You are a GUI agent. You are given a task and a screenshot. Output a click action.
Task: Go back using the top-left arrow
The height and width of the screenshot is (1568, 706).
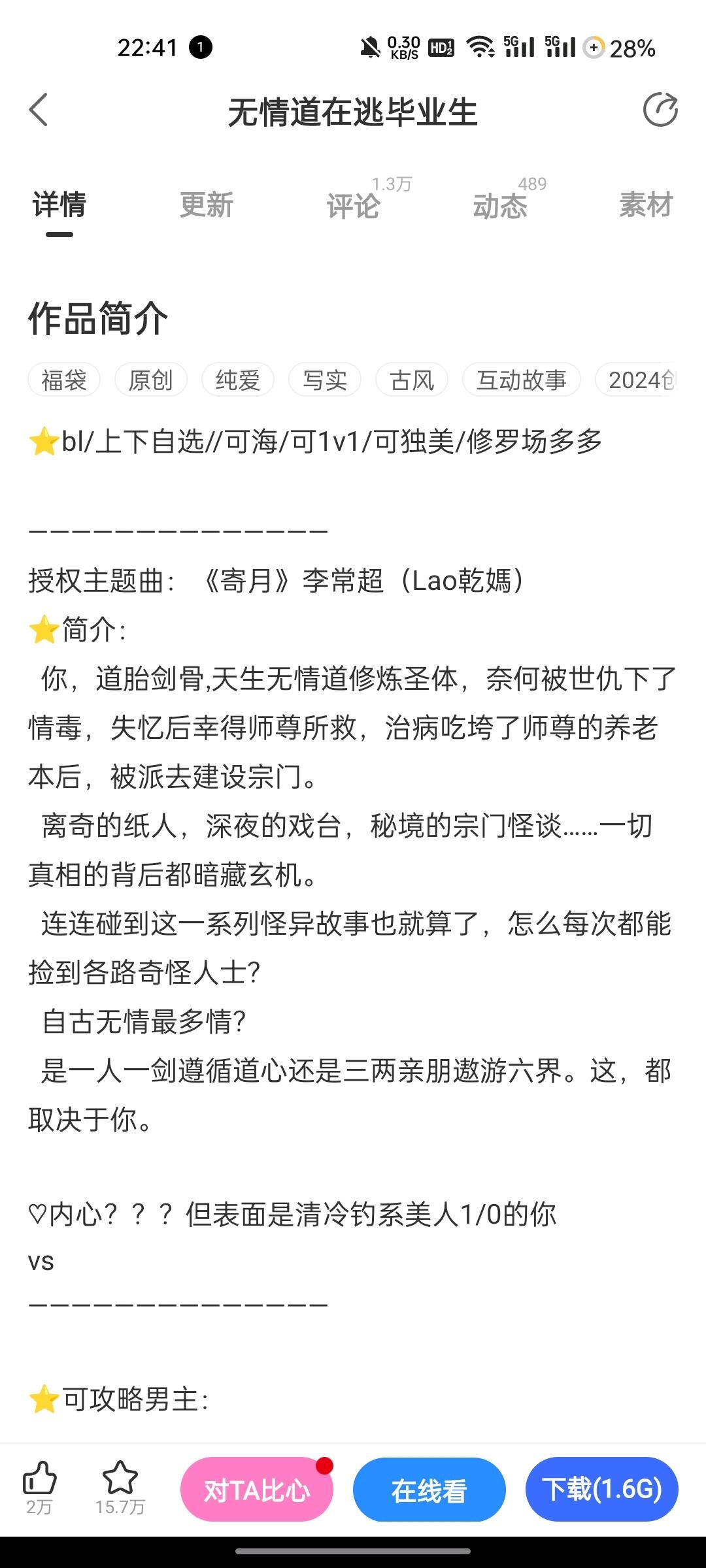[x=39, y=110]
